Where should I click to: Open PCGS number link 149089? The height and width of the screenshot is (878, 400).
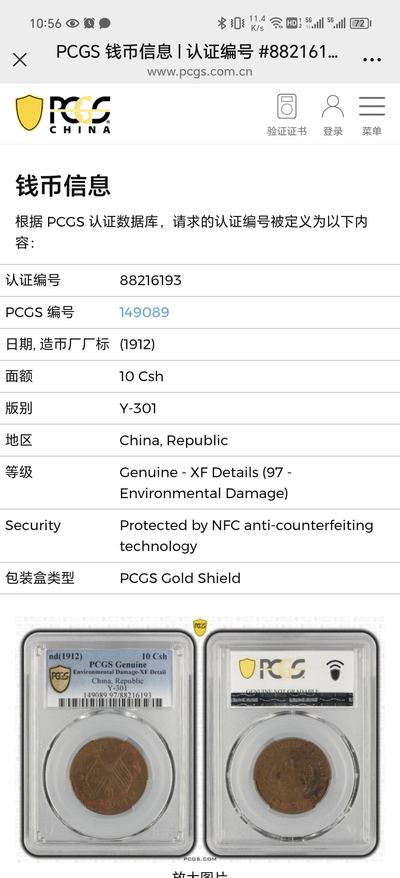144,312
